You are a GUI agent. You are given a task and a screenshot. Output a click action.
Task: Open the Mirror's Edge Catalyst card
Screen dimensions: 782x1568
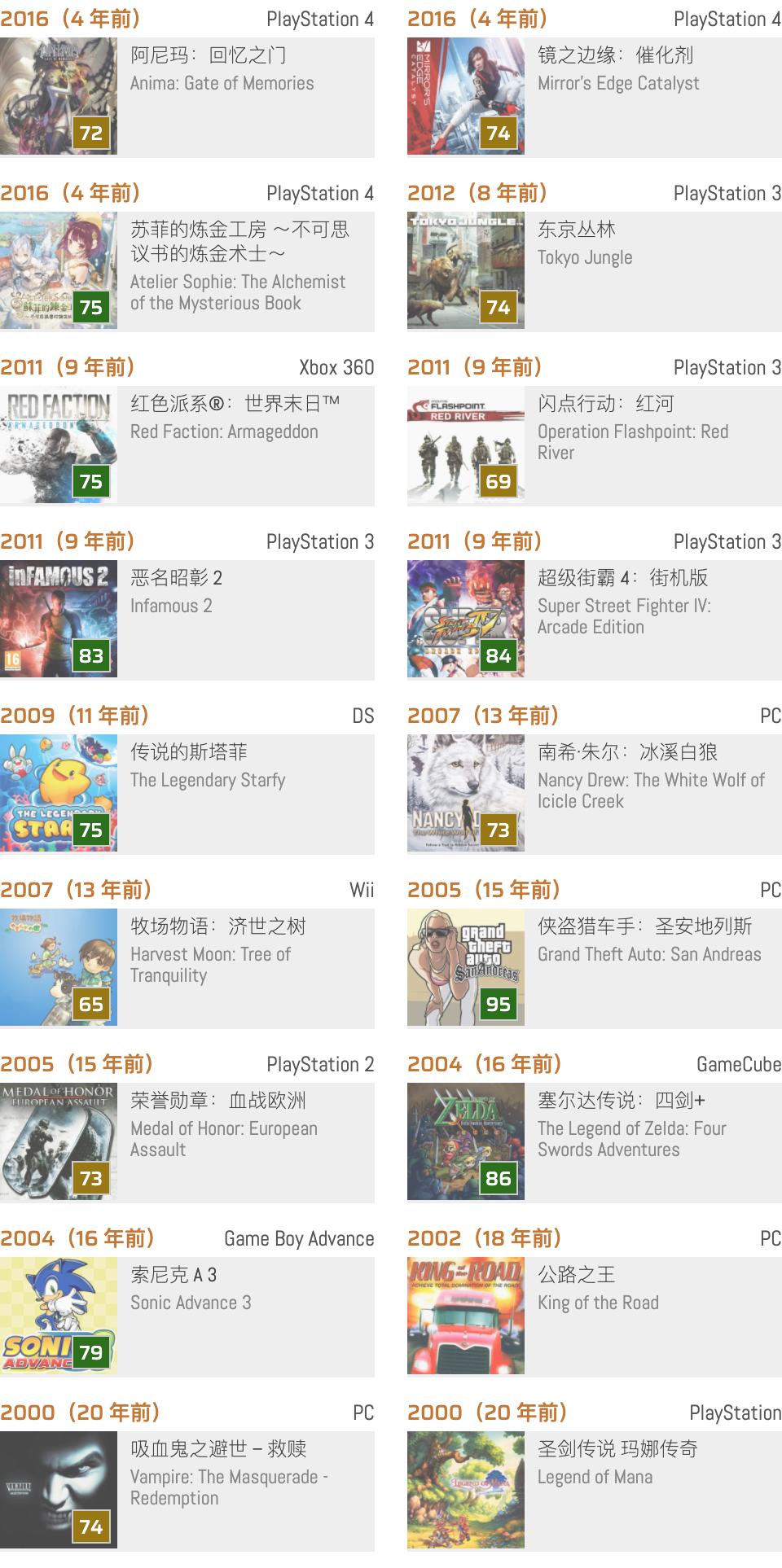618,82
